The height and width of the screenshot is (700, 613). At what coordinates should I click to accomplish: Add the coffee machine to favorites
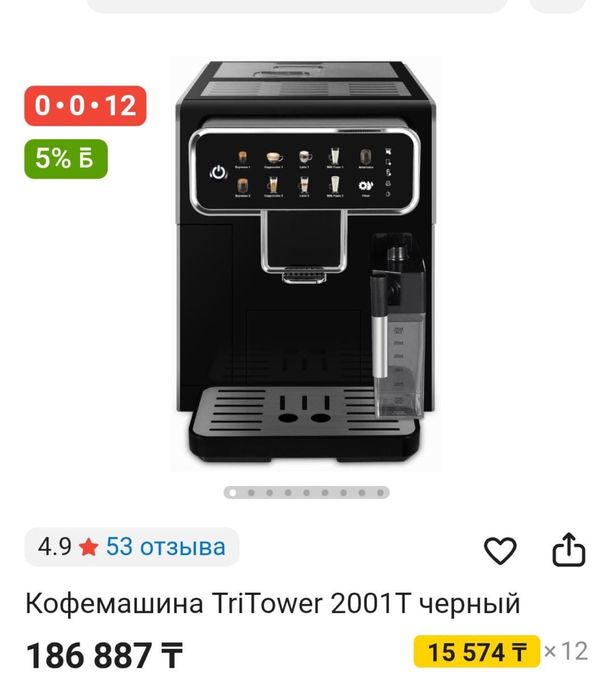point(500,550)
